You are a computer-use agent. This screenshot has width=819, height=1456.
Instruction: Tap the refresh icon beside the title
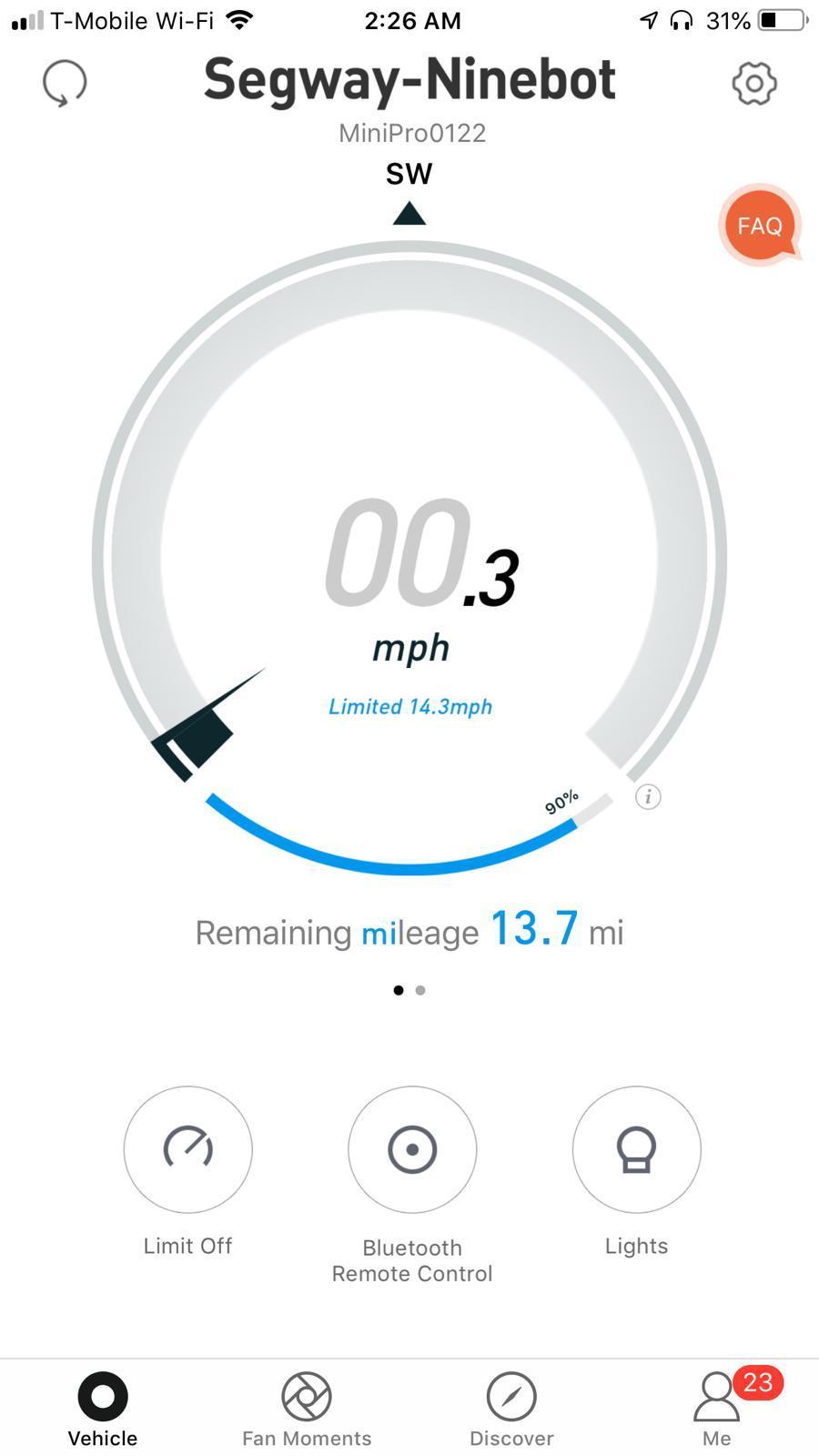(x=65, y=84)
